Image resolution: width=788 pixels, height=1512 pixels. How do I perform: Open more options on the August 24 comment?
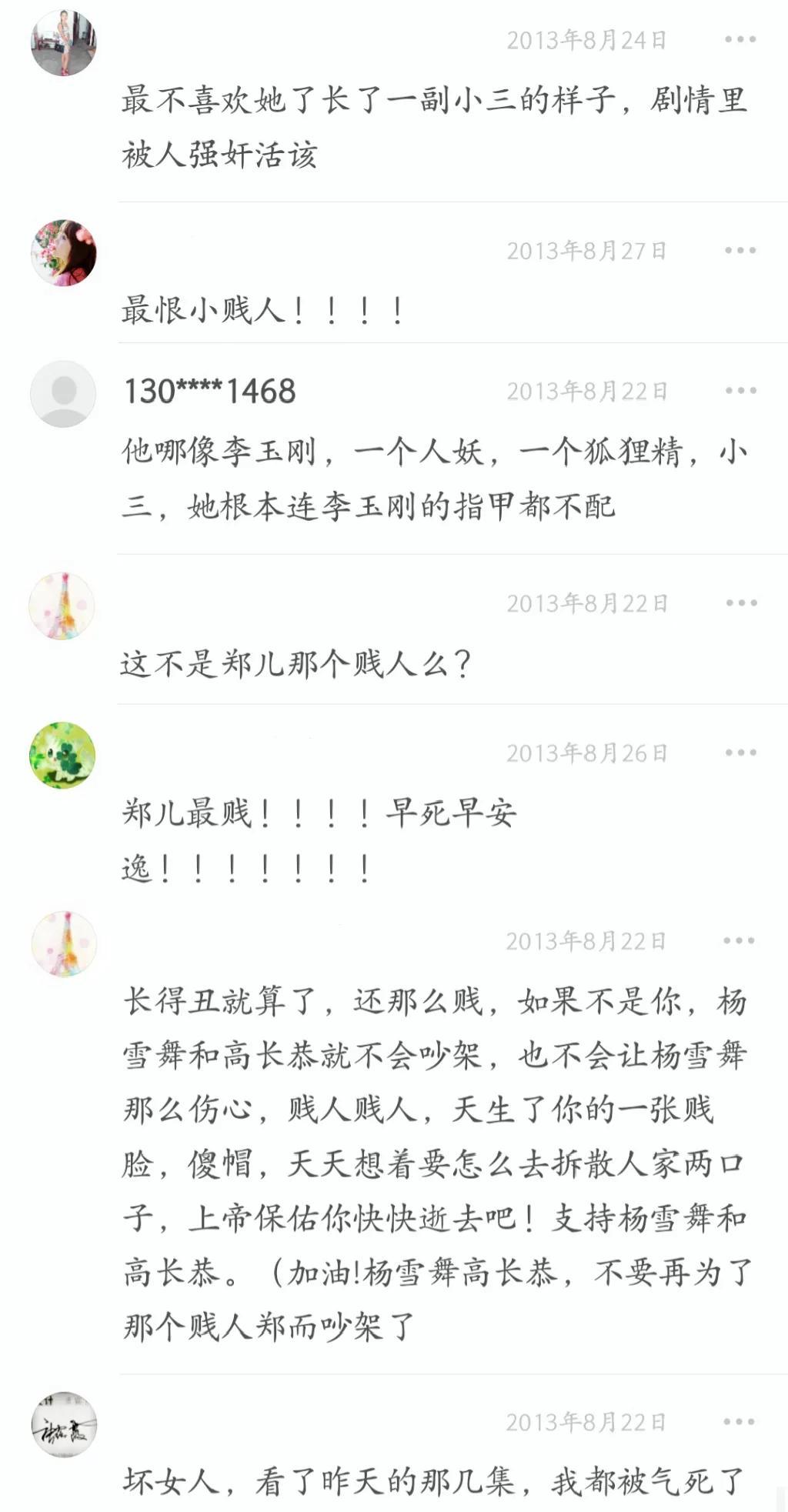[x=740, y=39]
